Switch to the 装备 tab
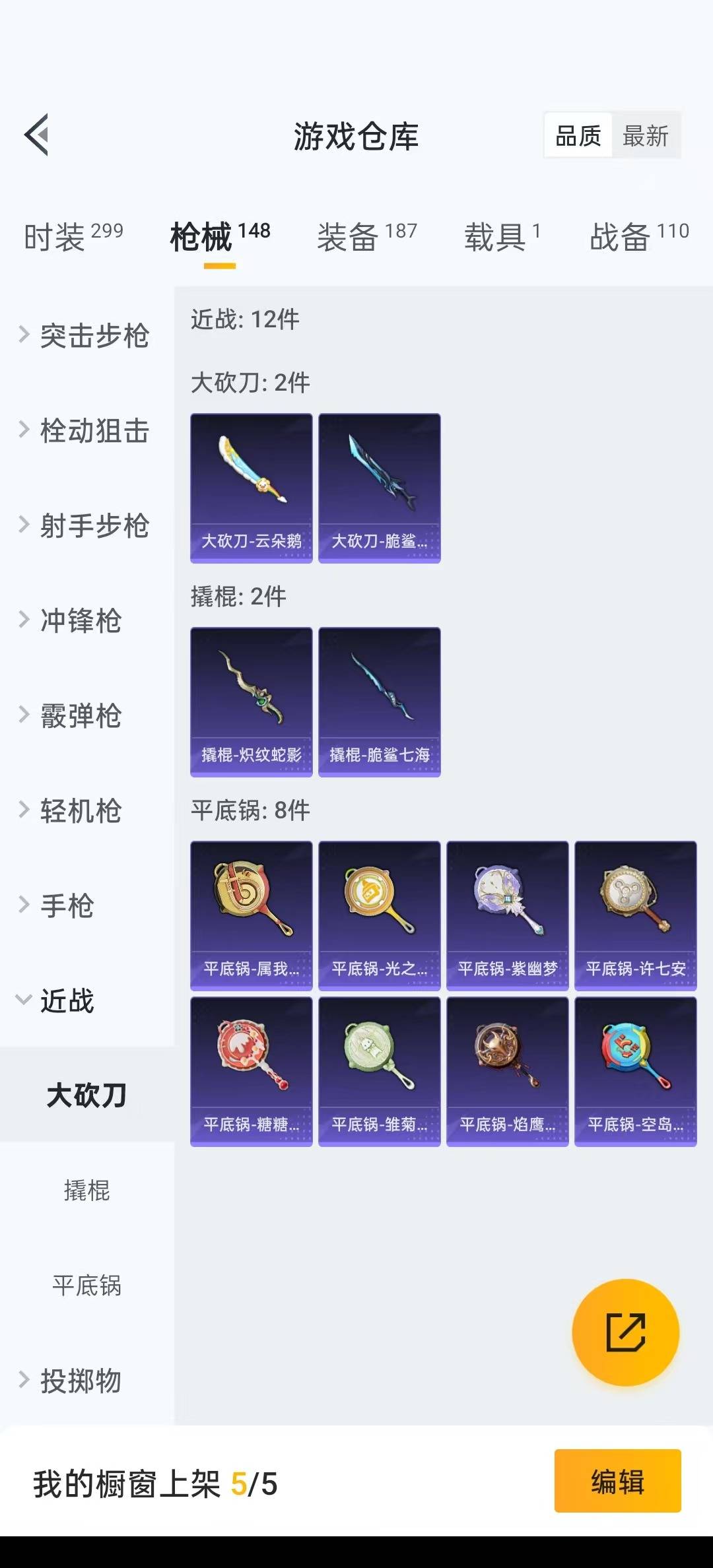Screen dimensions: 713x1568 pyautogui.click(x=367, y=236)
